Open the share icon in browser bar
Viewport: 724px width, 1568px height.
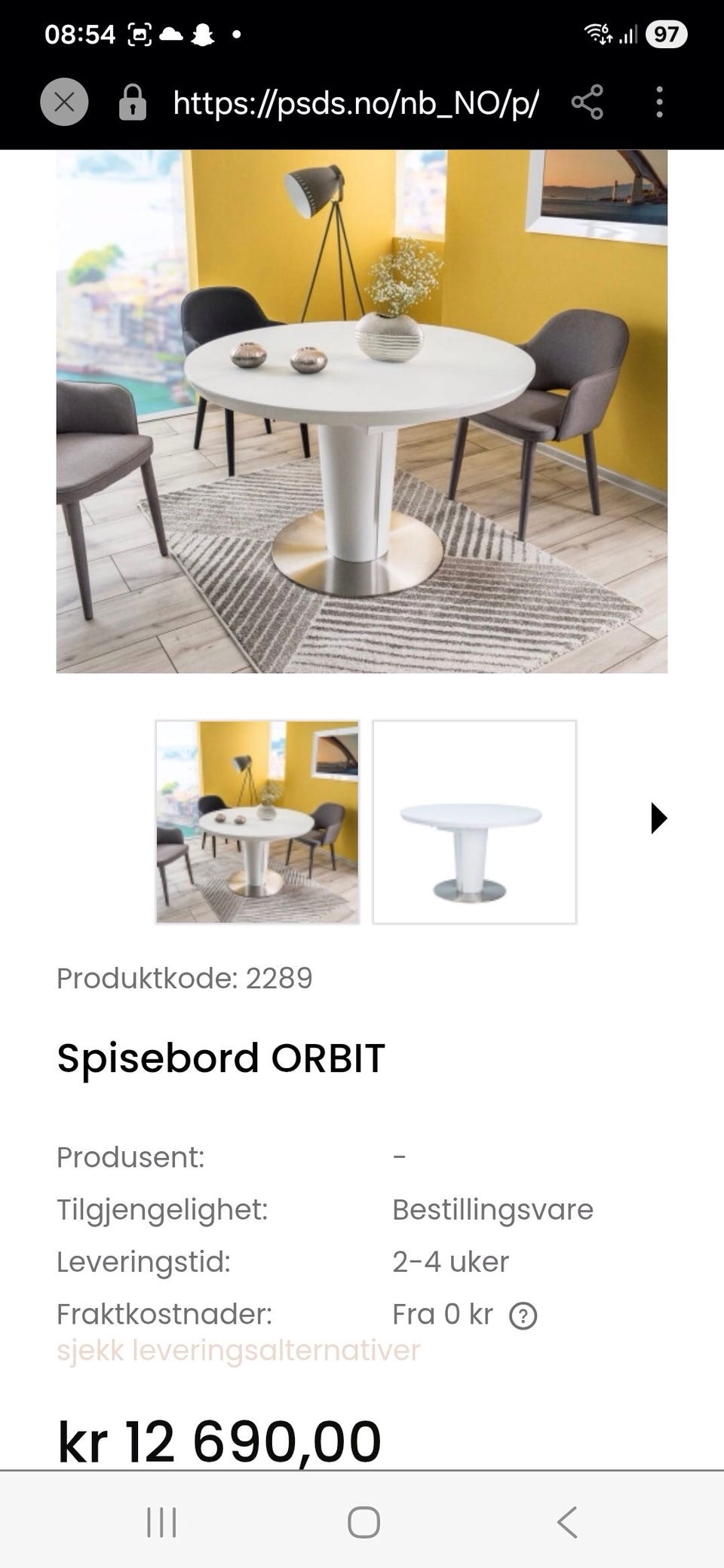point(587,103)
